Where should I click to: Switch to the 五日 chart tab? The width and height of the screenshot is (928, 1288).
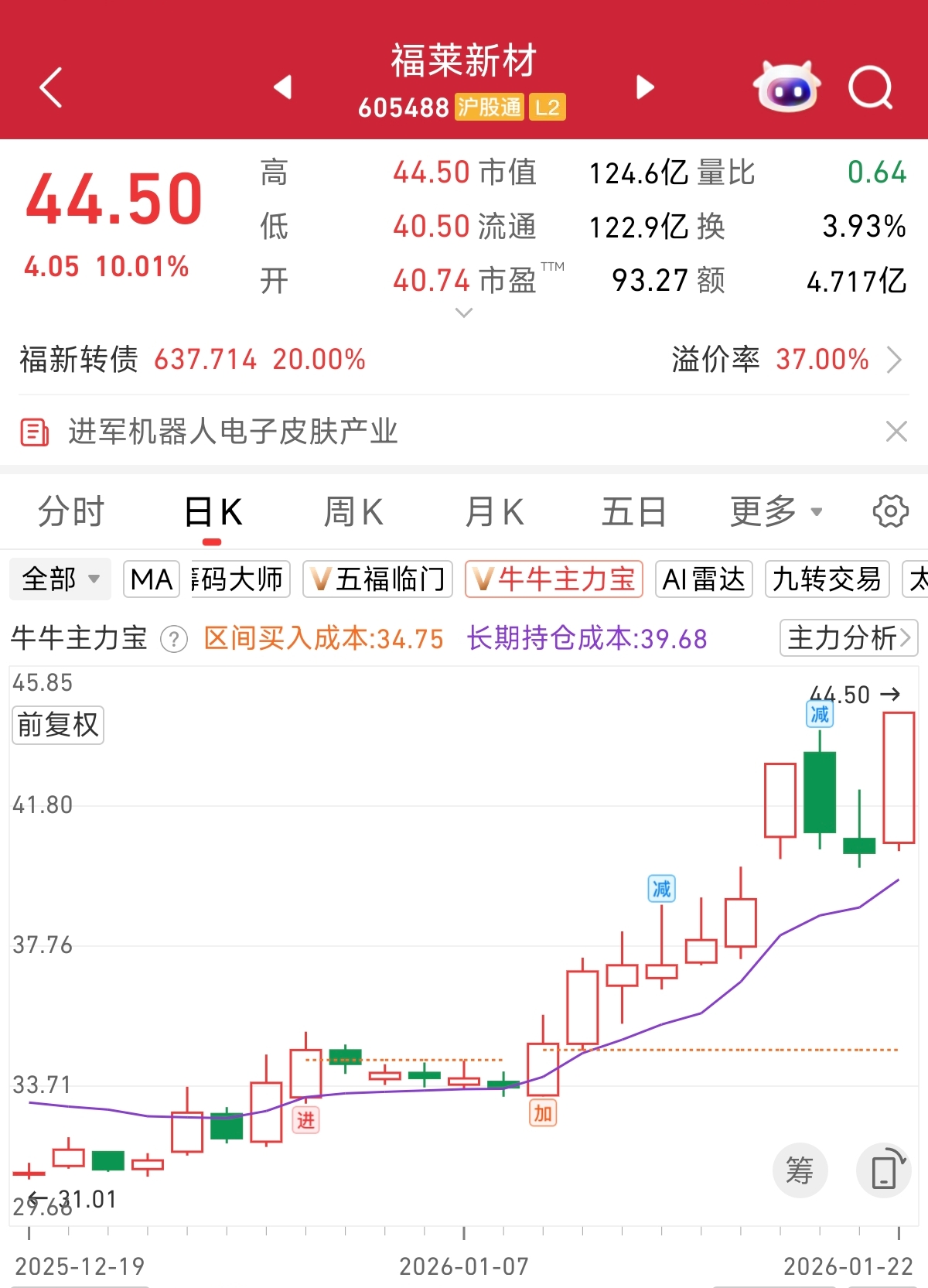point(634,512)
